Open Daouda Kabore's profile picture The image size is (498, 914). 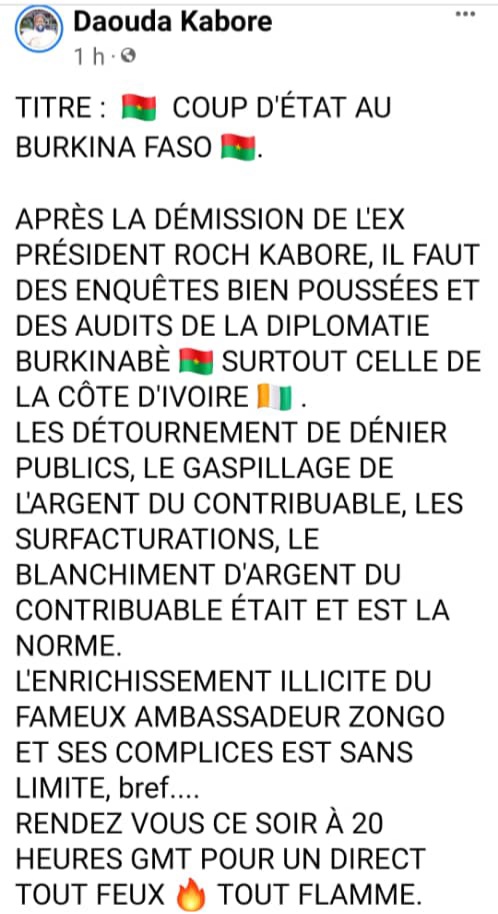coord(39,29)
